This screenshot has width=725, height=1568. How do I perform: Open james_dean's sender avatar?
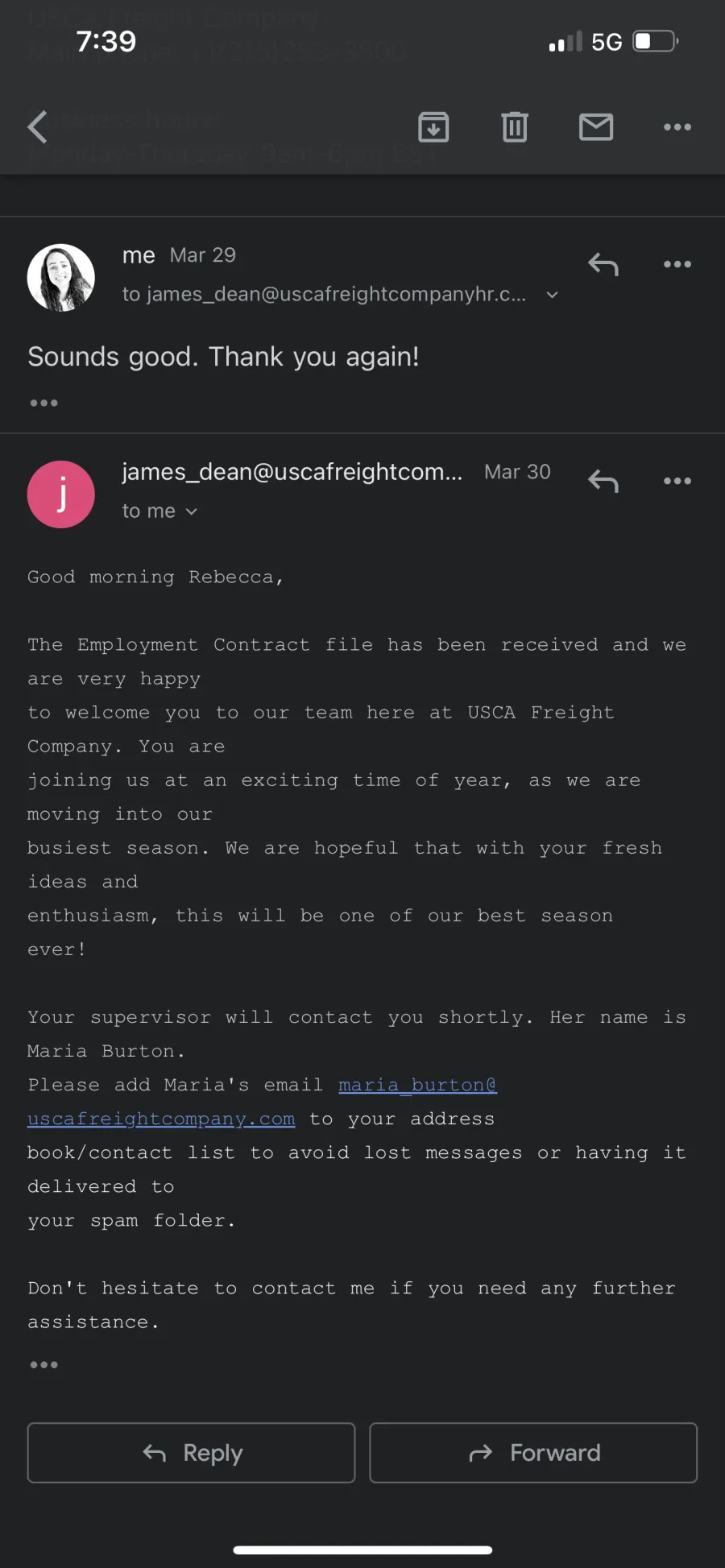tap(61, 494)
